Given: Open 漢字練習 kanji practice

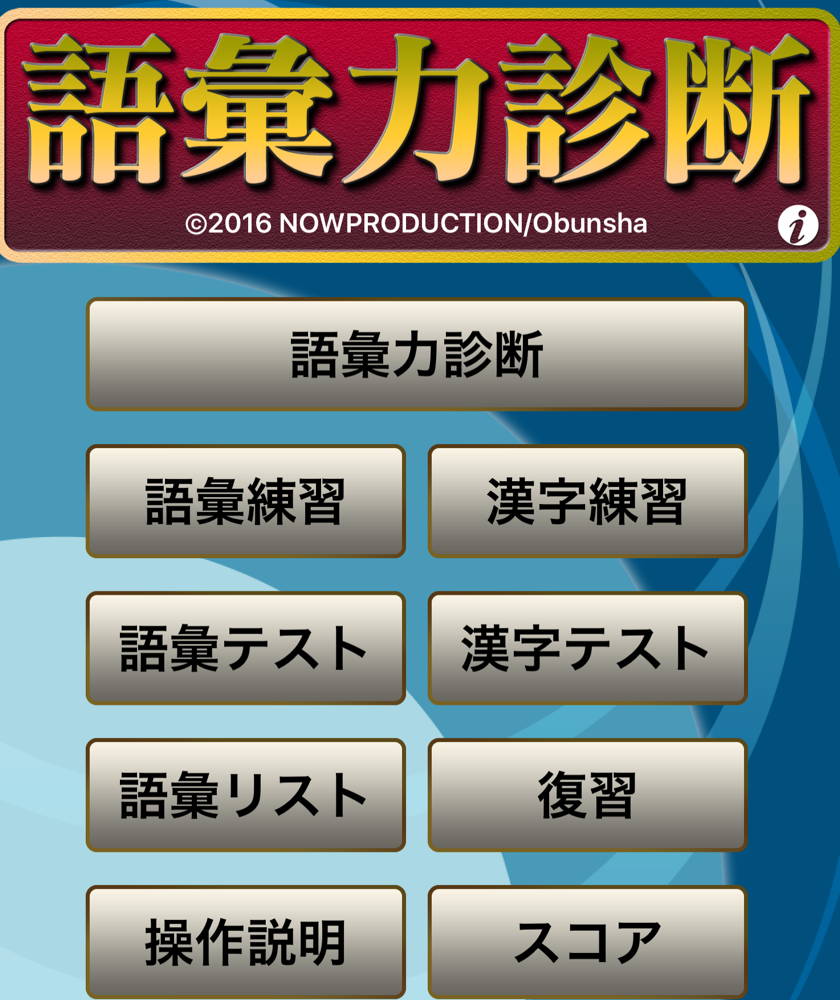Looking at the screenshot, I should click(x=587, y=501).
